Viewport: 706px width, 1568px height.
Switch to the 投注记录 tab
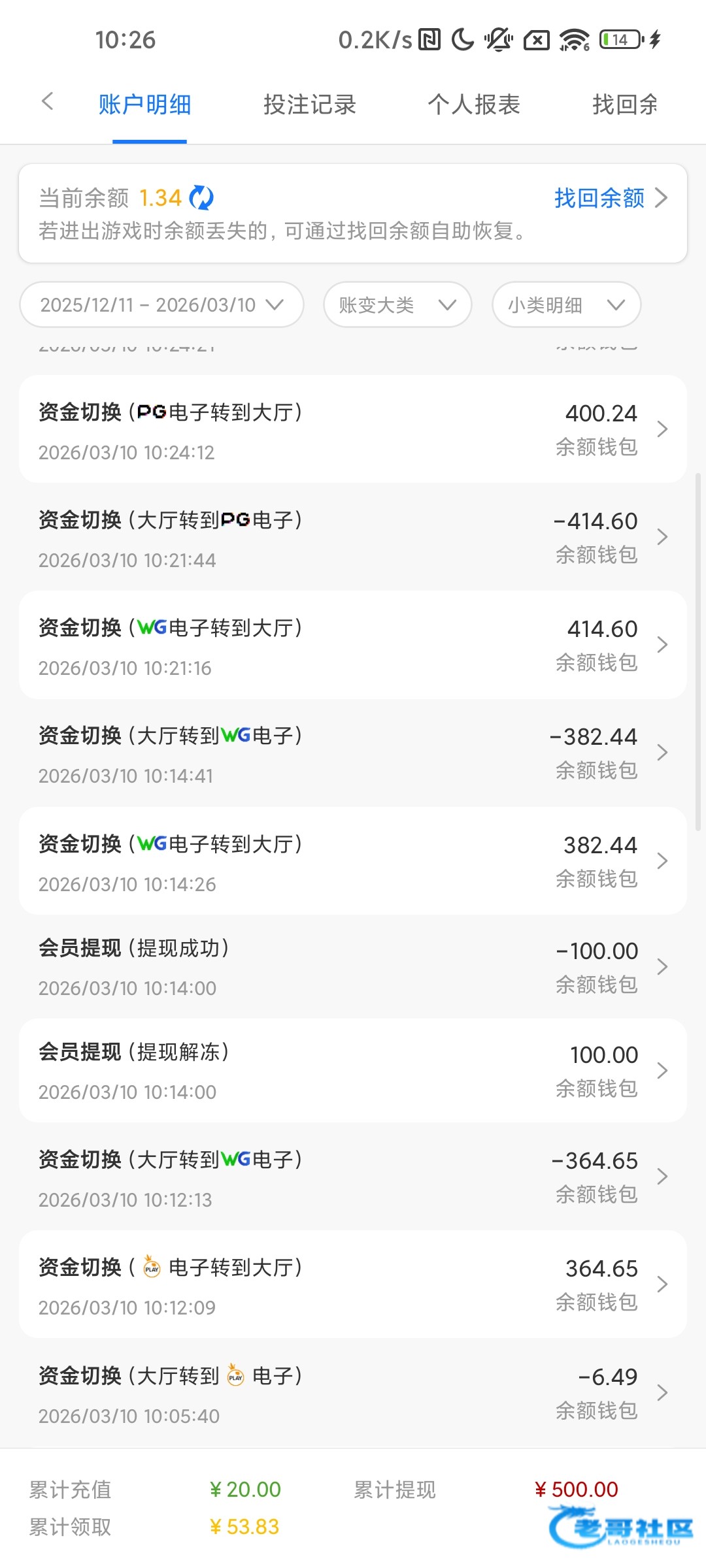pos(309,105)
